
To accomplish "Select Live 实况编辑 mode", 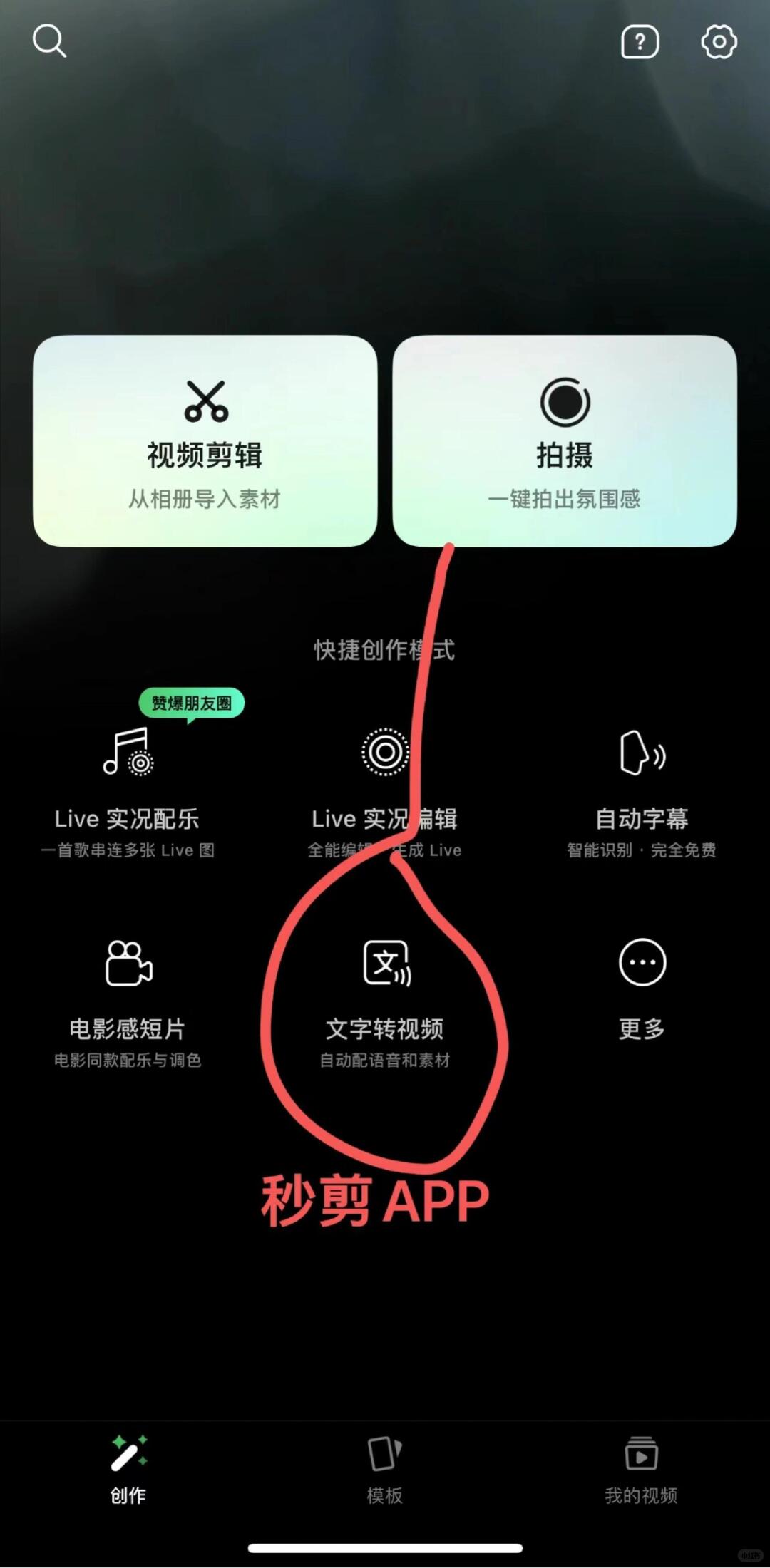I will [385, 791].
